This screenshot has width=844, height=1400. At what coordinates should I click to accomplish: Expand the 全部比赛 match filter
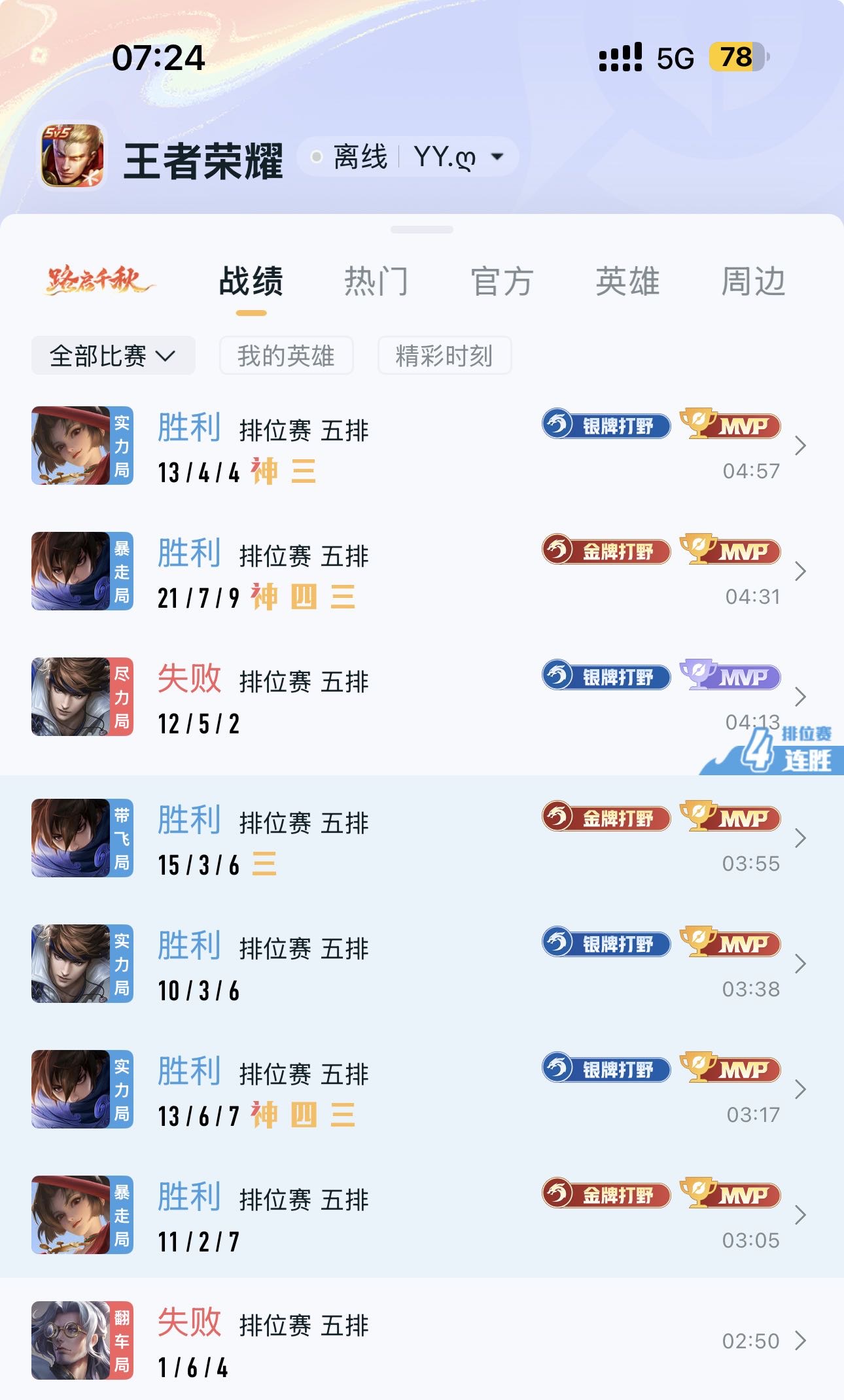113,356
